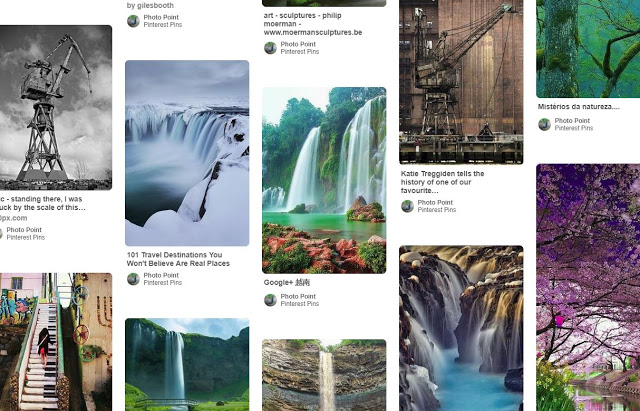Open the tall waterfall with bridge pin
Viewport: 640px width, 411px height.
coord(187,364)
